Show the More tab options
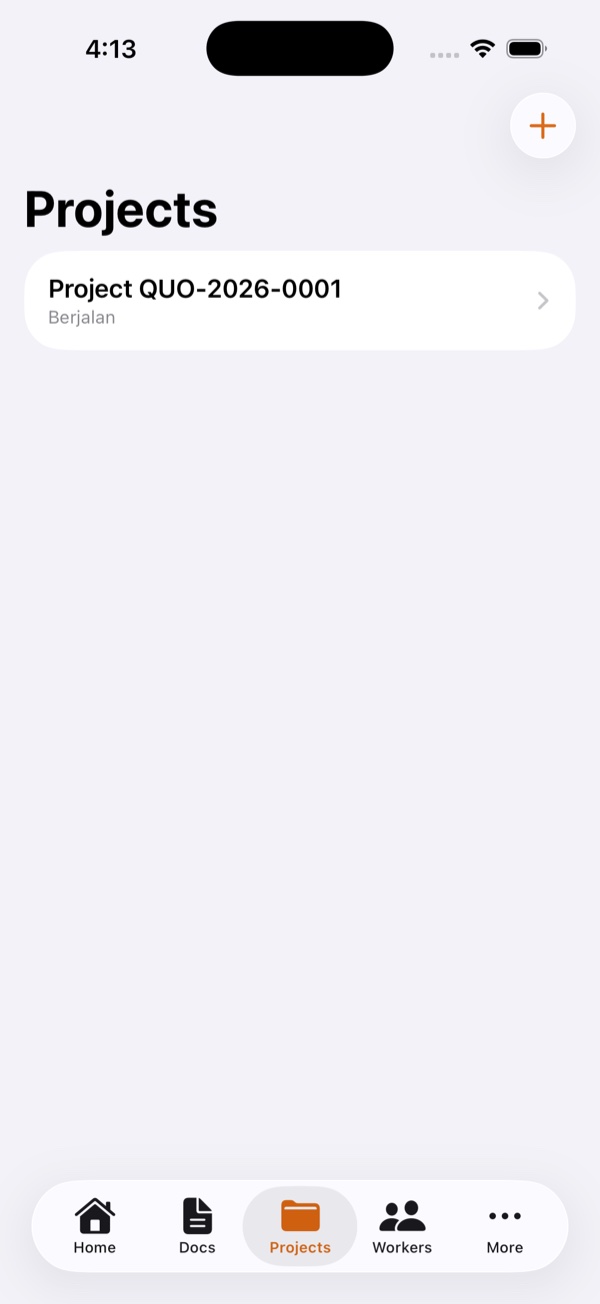Image resolution: width=600 pixels, height=1304 pixels. pyautogui.click(x=505, y=1226)
